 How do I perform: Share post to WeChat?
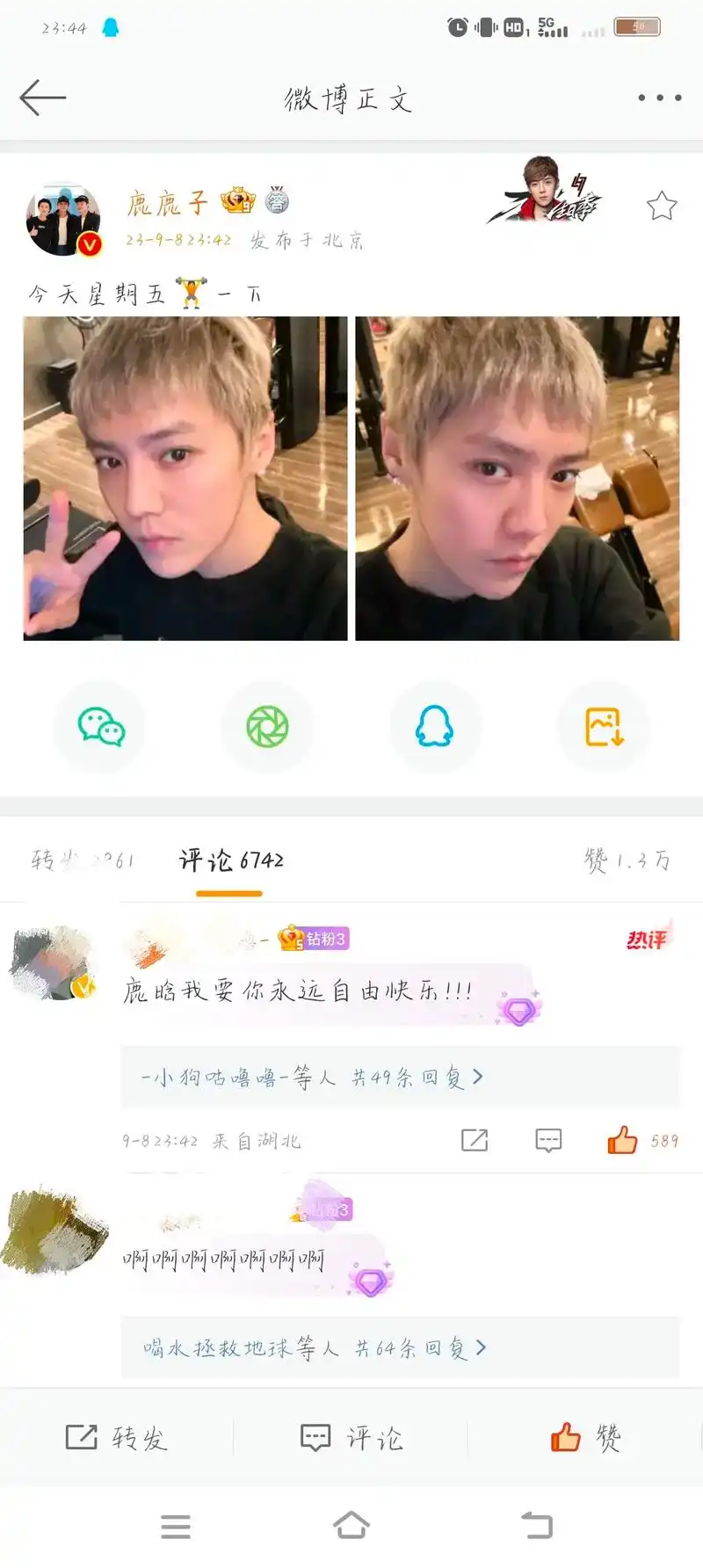click(x=98, y=727)
